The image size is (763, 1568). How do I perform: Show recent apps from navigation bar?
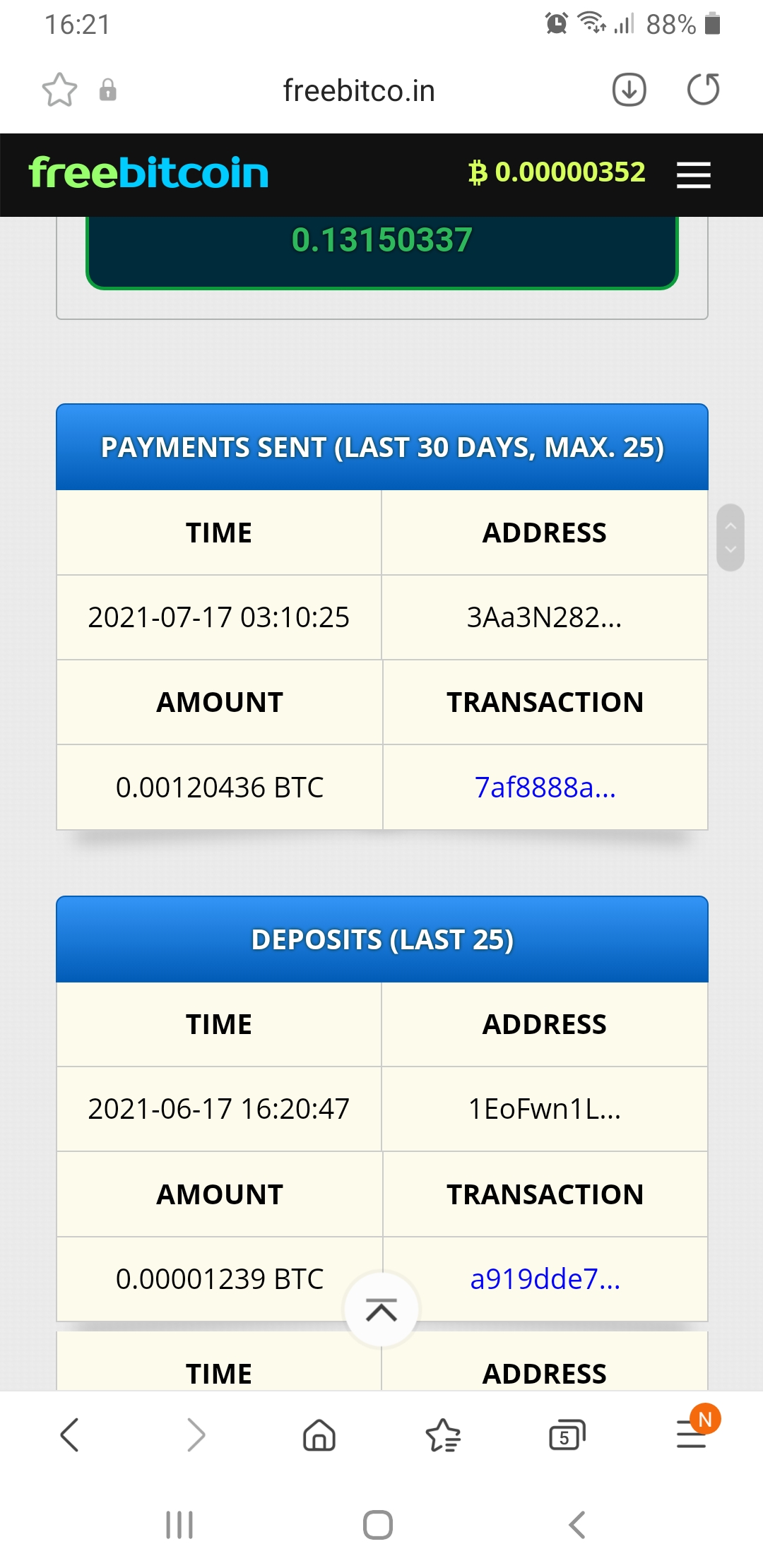tap(179, 1525)
